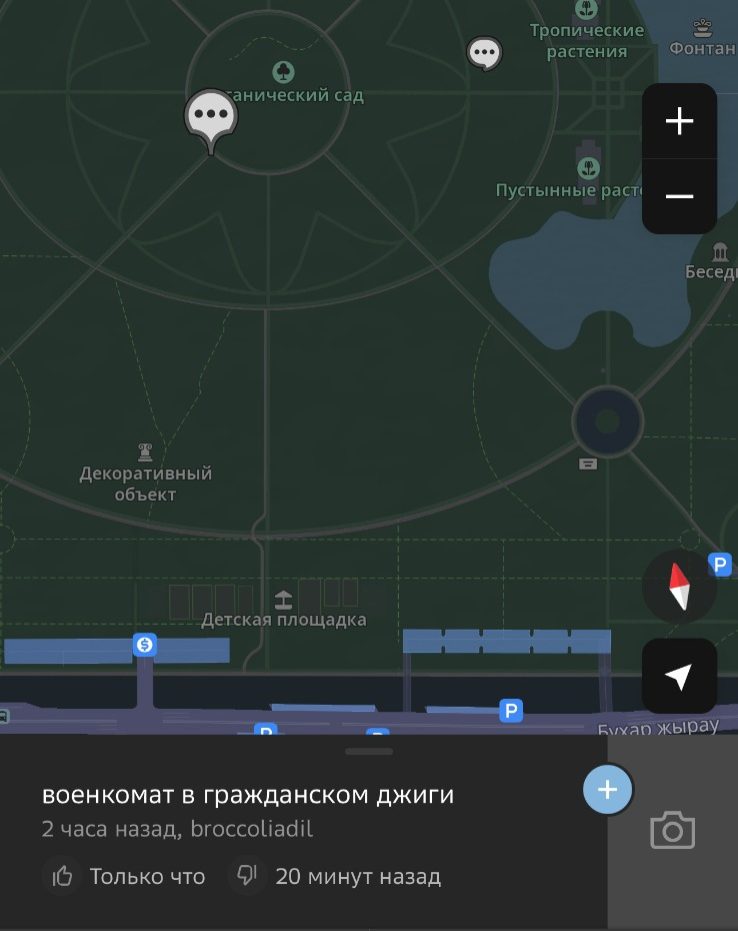The image size is (738, 931).
Task: Tap the panel handle to expand the comment card
Action: 369,751
